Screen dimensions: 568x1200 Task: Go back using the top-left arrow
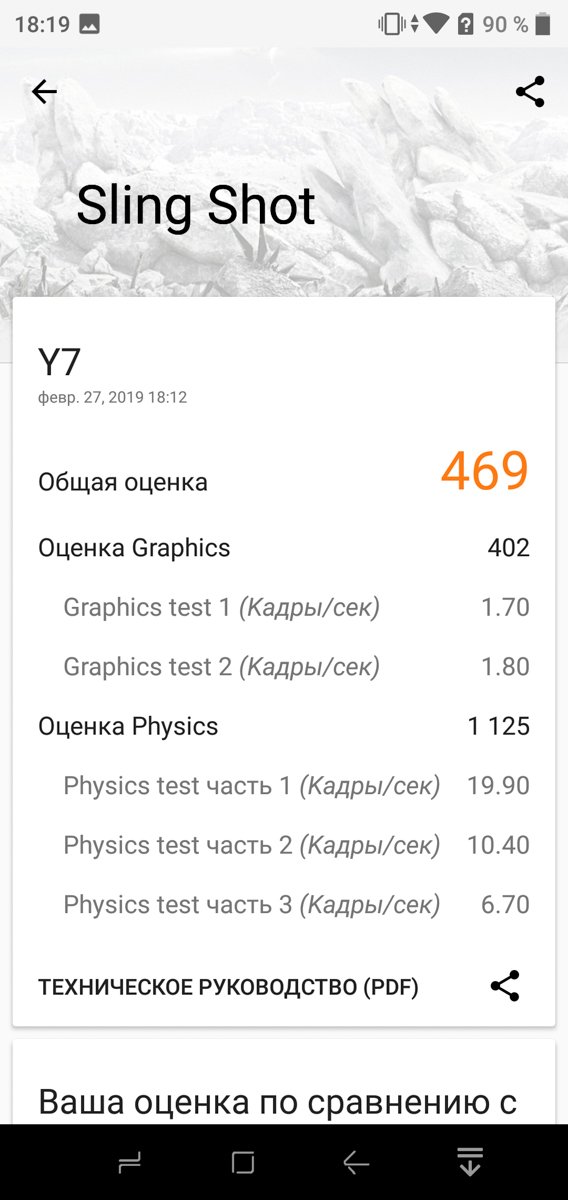(44, 92)
